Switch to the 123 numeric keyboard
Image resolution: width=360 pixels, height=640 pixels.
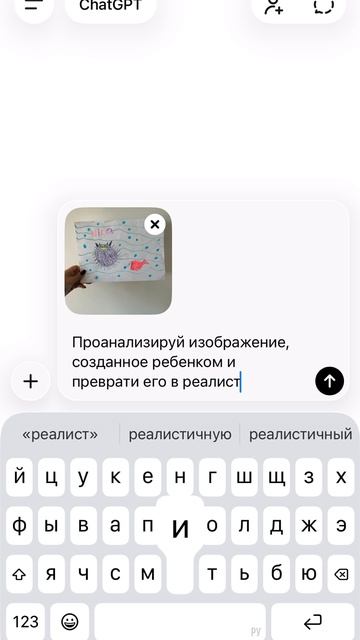pyautogui.click(x=25, y=622)
